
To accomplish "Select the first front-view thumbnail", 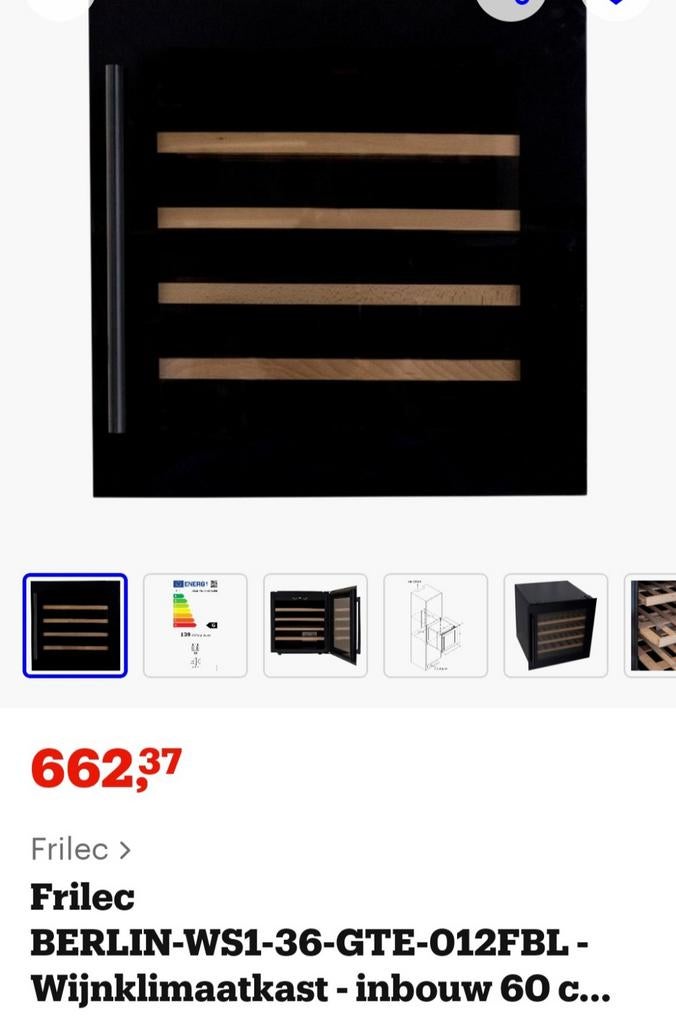I will [75, 625].
